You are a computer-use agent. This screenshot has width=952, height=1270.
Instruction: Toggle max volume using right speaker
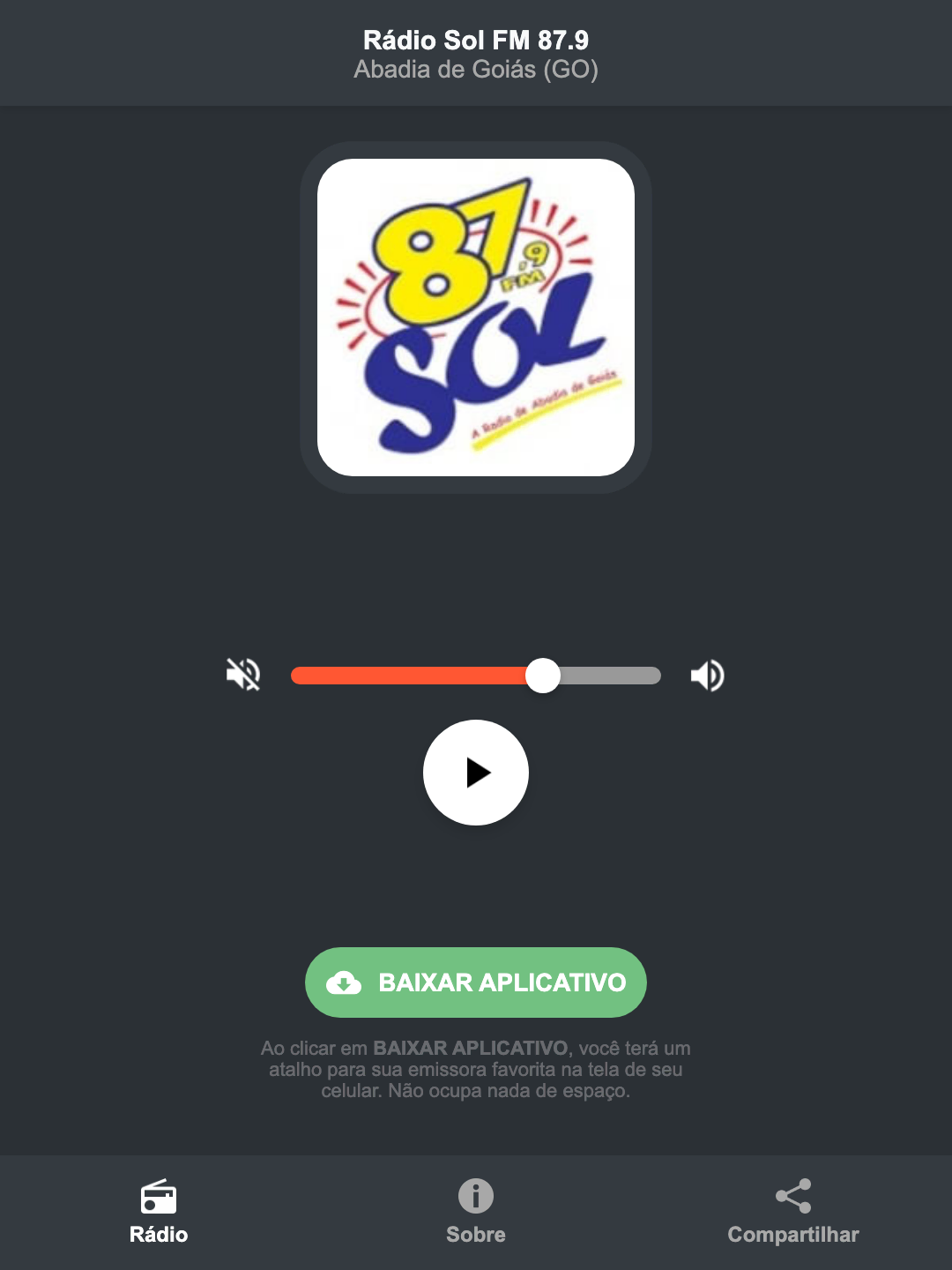[x=707, y=675]
